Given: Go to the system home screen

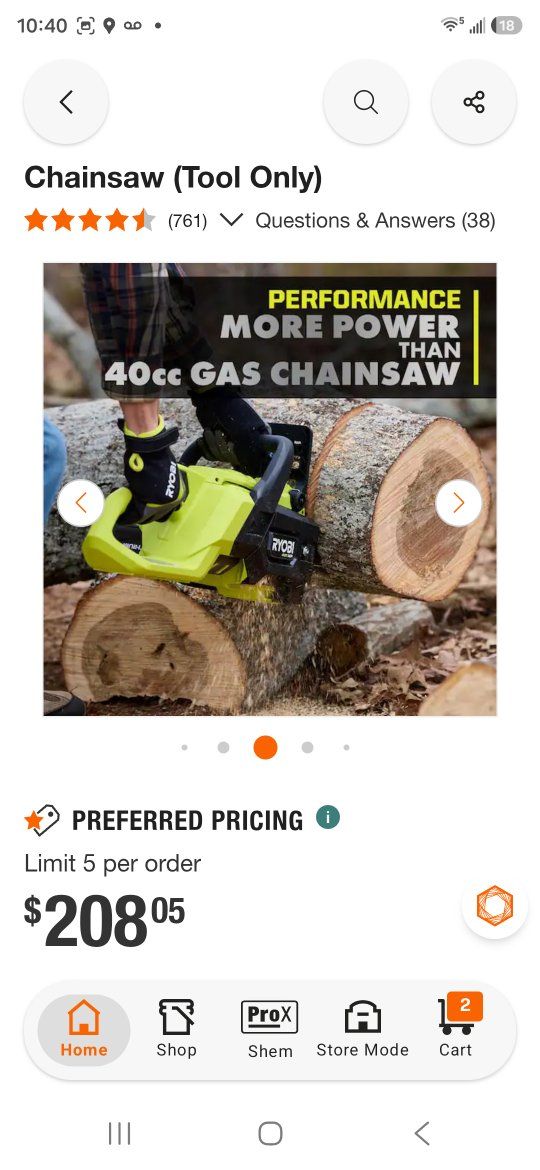Looking at the screenshot, I should 270,1133.
